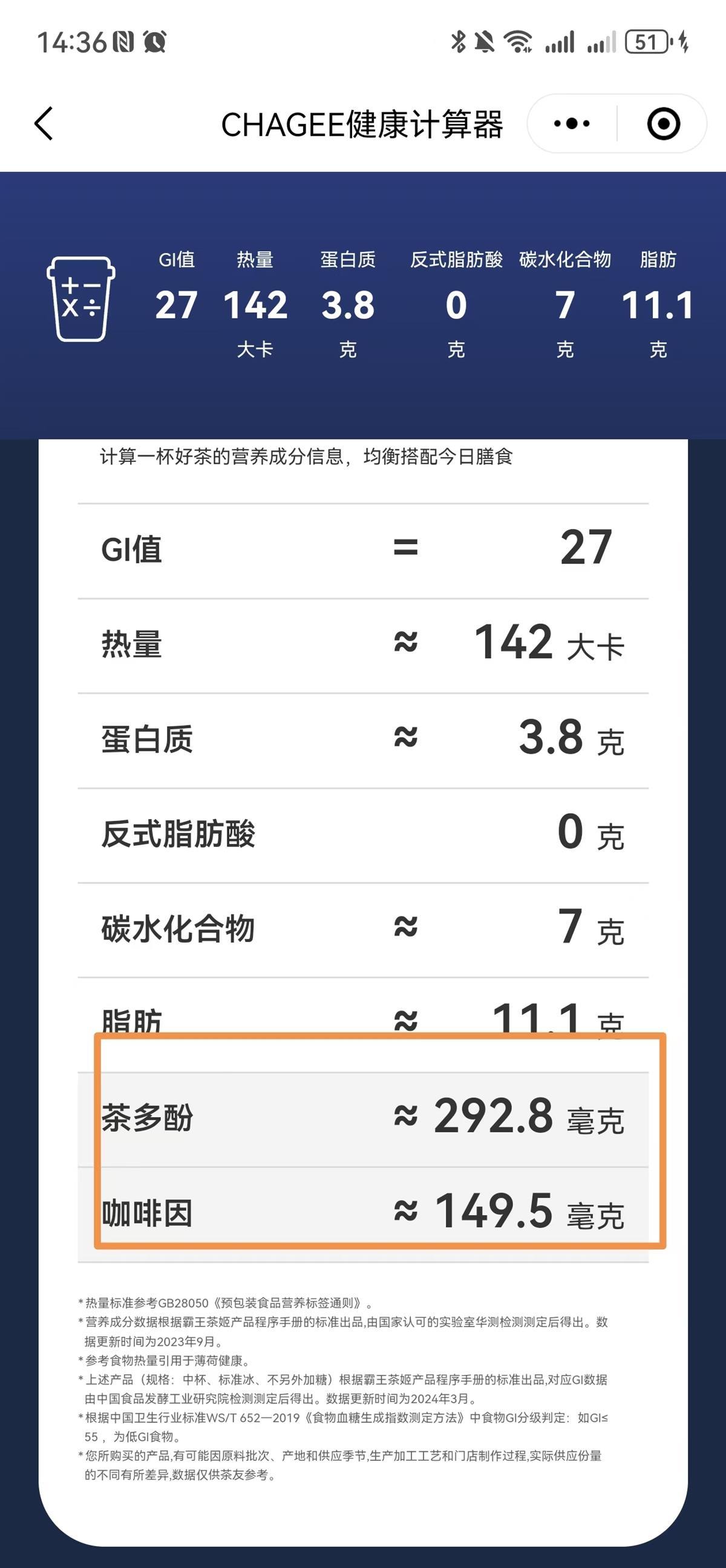Close the mini program via circle button
This screenshot has width=726, height=1568.
point(662,124)
